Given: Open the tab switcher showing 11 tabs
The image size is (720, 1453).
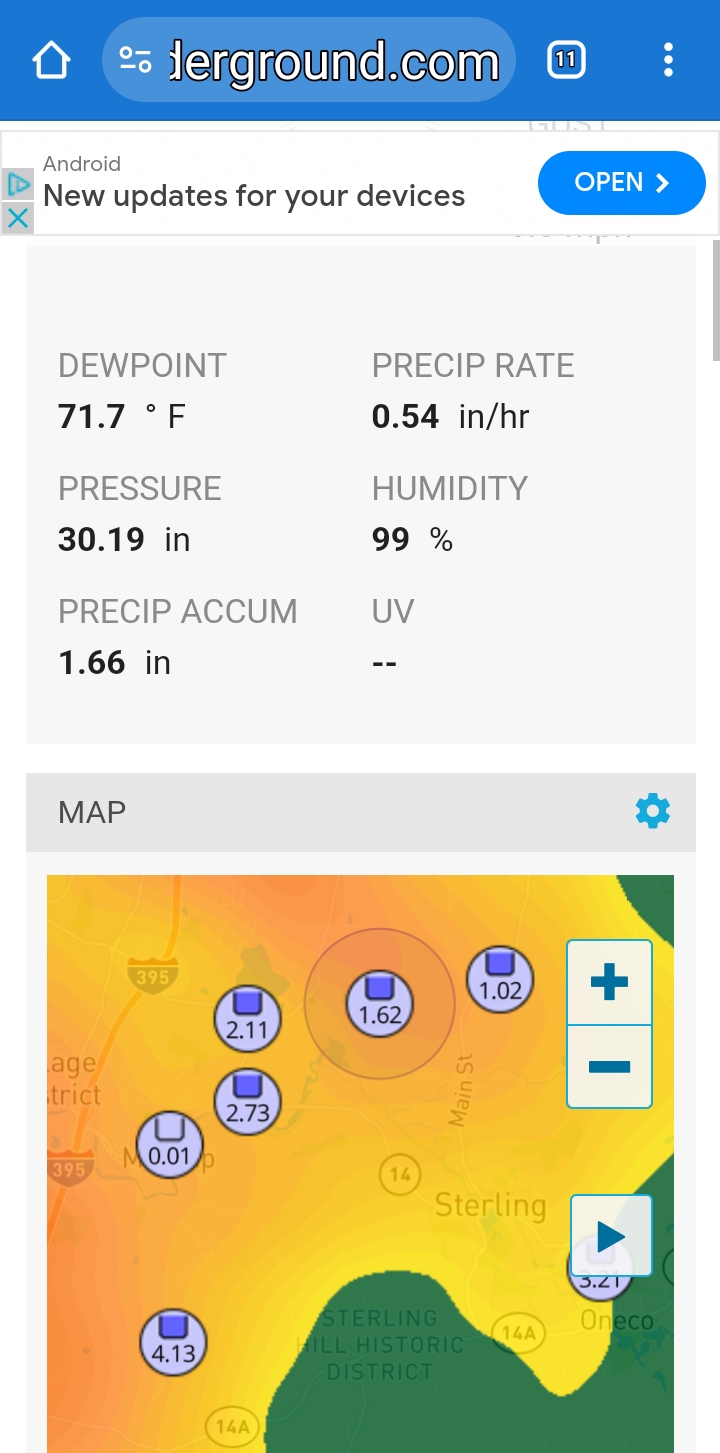Looking at the screenshot, I should 566,61.
